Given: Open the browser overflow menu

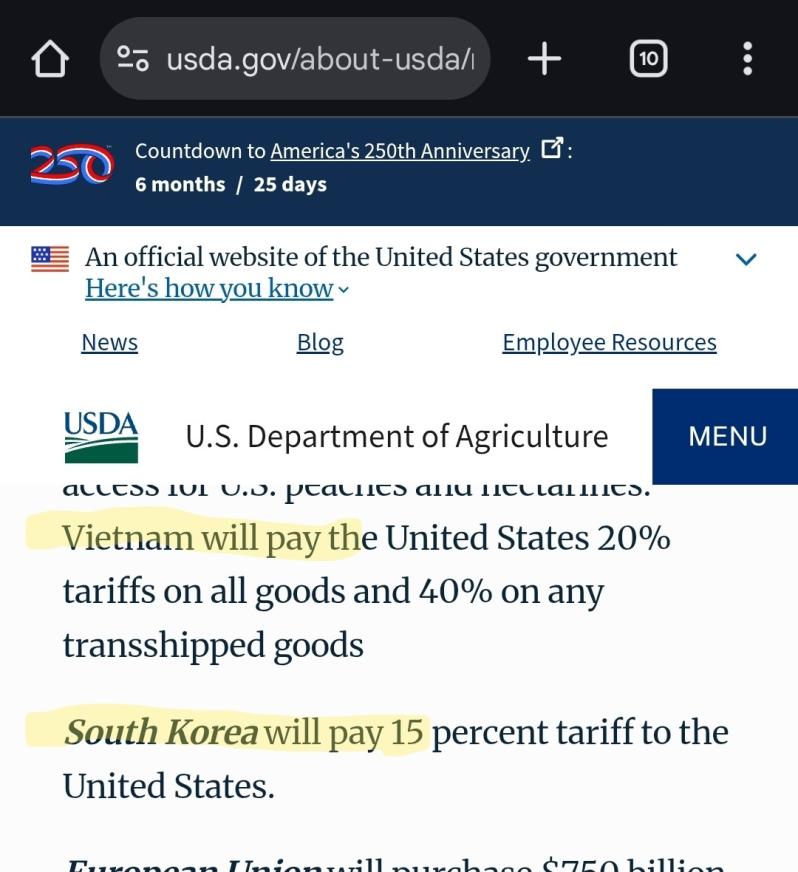Looking at the screenshot, I should 747,59.
